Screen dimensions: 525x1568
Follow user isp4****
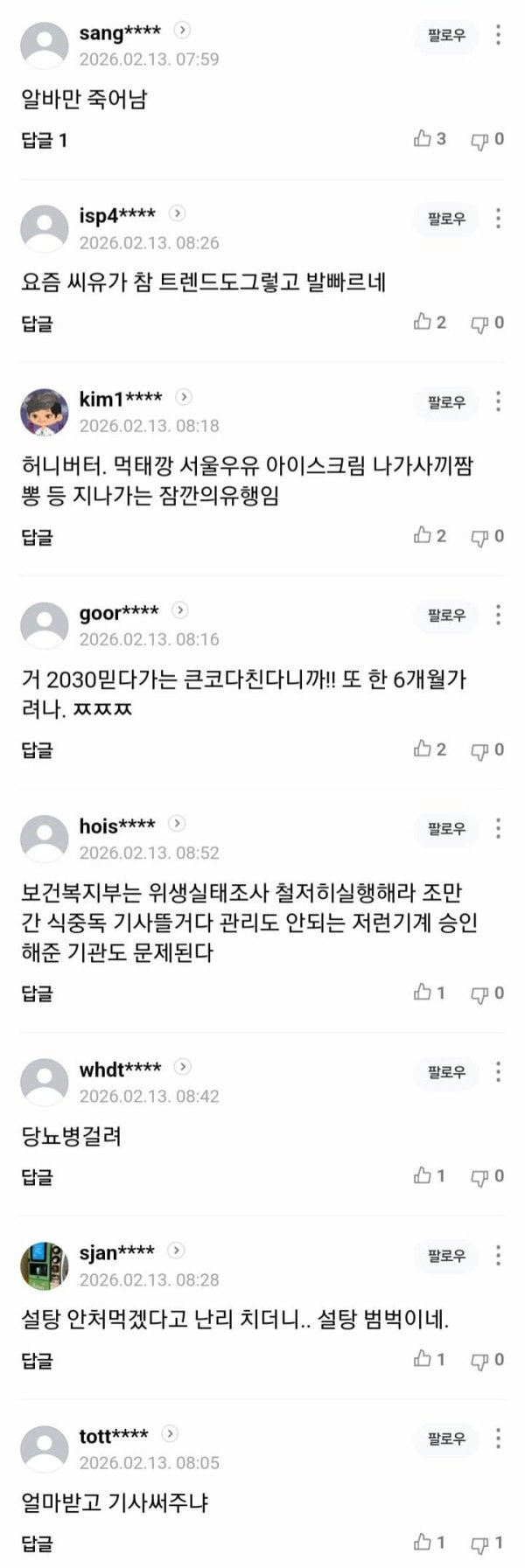[x=446, y=219]
